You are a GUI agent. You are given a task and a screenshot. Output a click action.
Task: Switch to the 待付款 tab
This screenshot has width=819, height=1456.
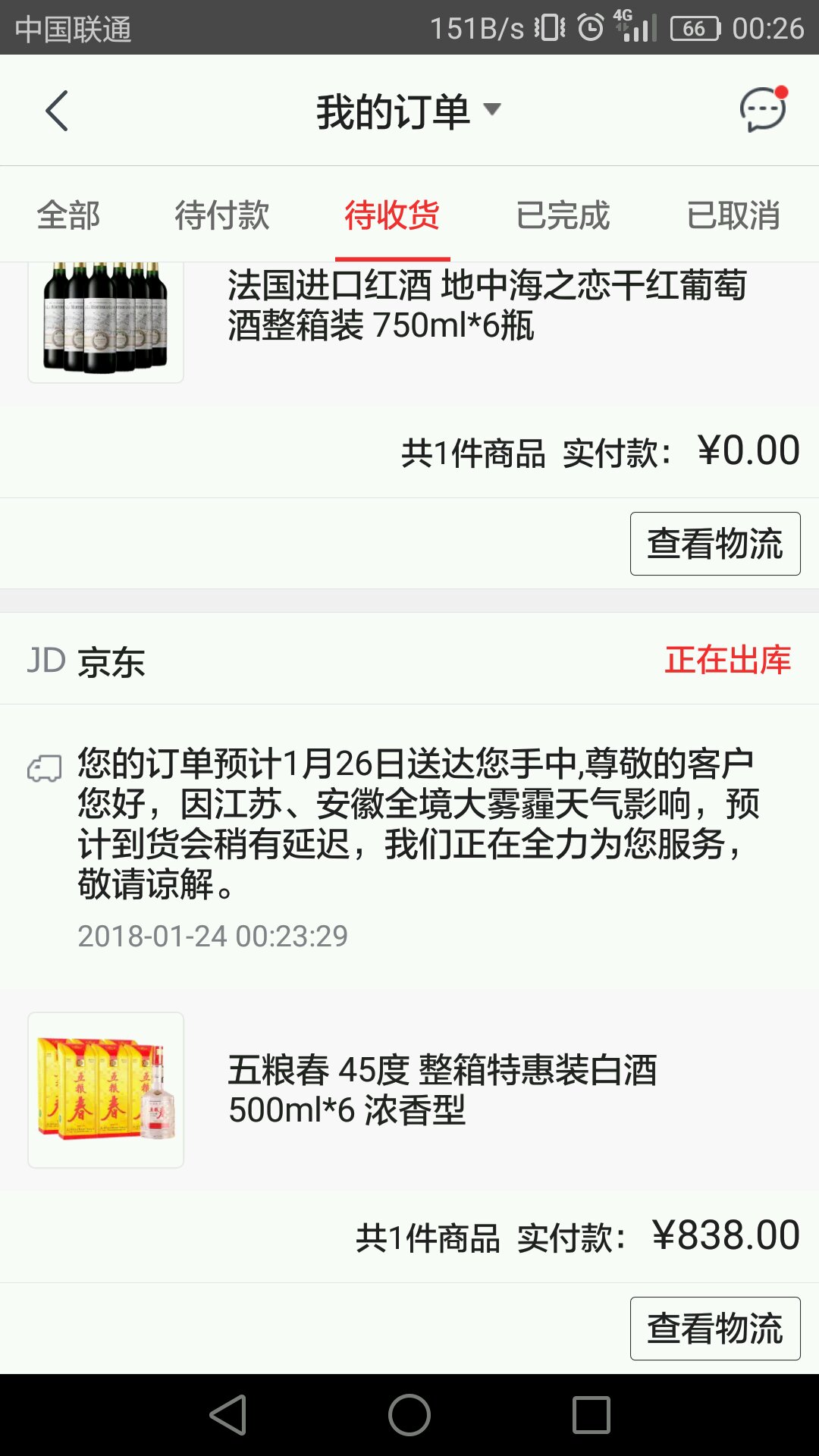(222, 215)
